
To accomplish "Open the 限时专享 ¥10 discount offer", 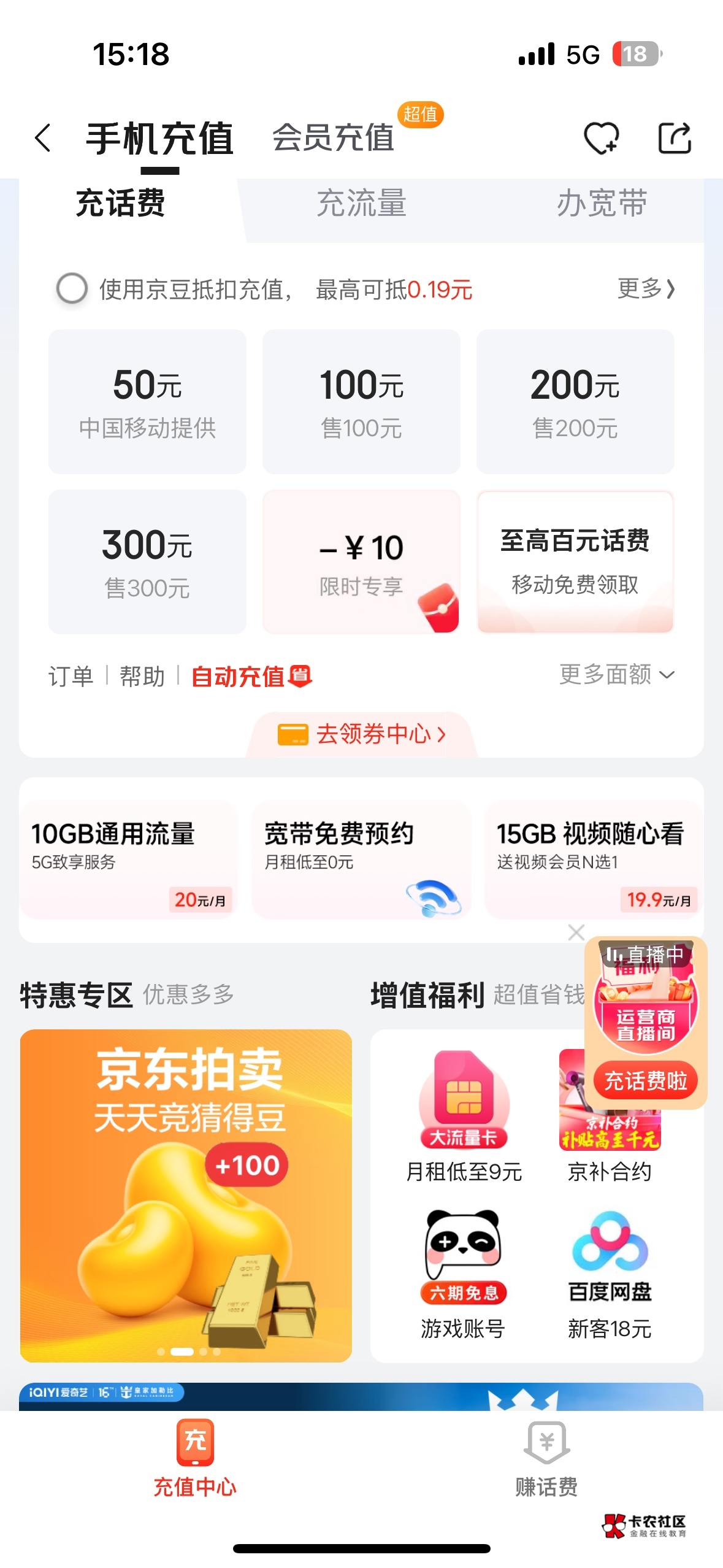I will (361, 561).
